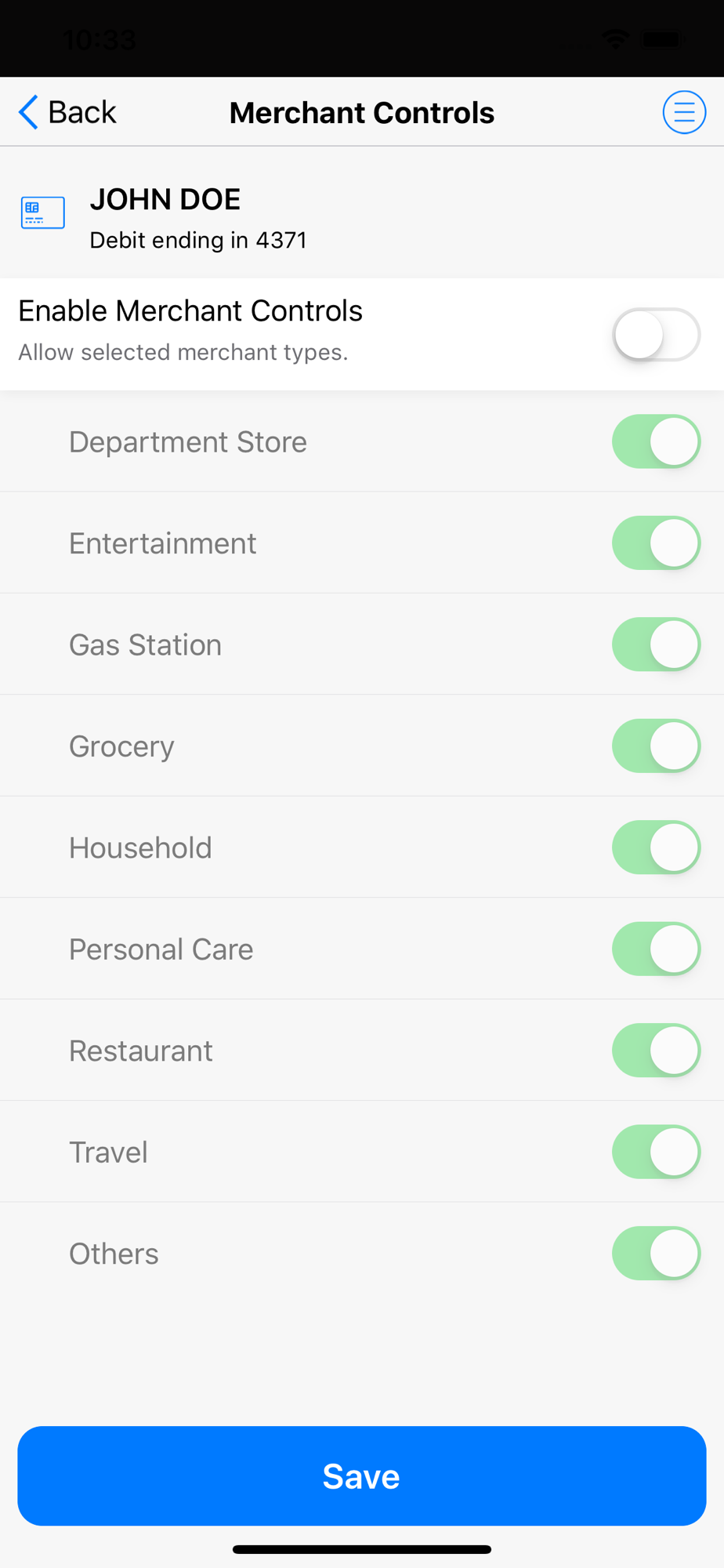This screenshot has height=1568, width=724.
Task: Disable the Grocery merchant type
Action: tap(656, 746)
